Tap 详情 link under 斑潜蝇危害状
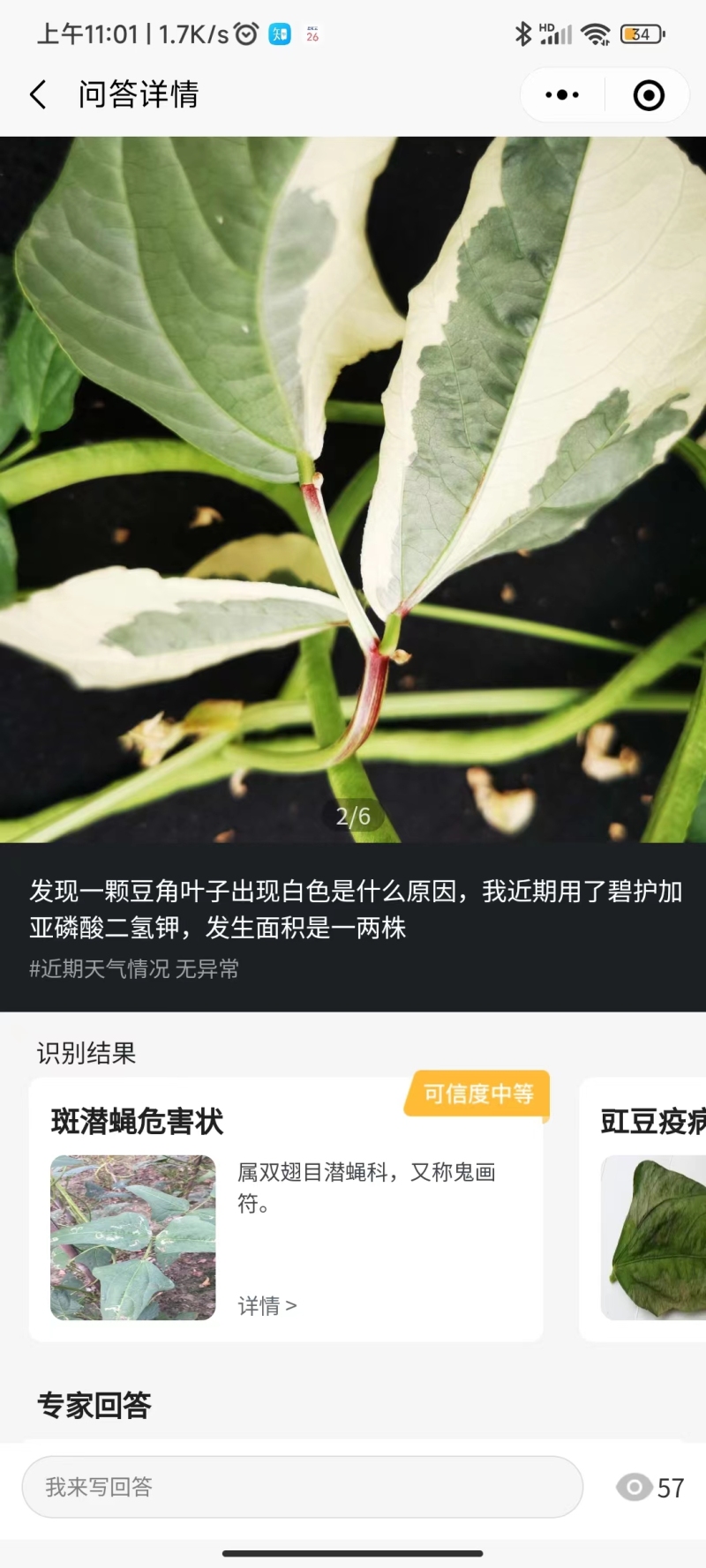This screenshot has width=706, height=1568. coord(267,1305)
